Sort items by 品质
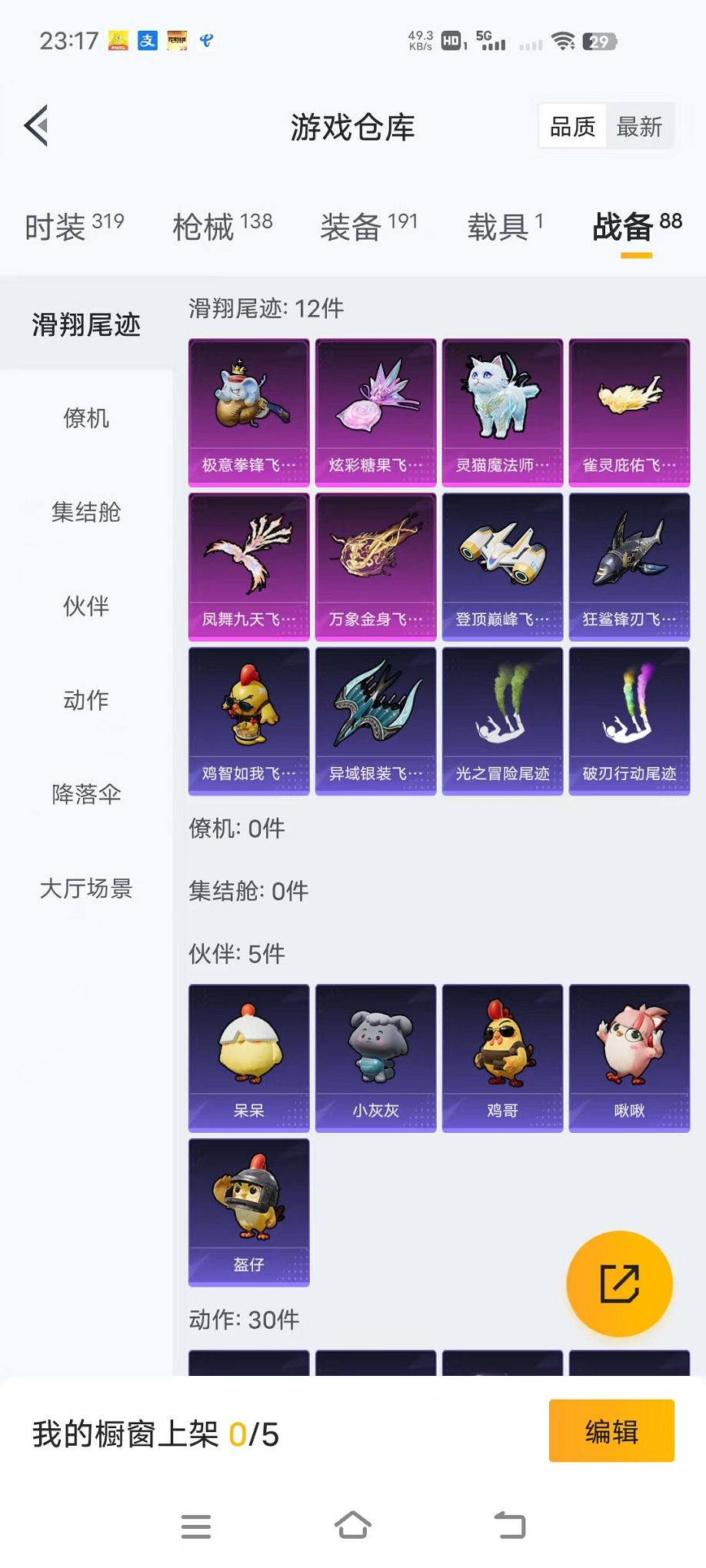This screenshot has width=706, height=1568. (x=572, y=127)
